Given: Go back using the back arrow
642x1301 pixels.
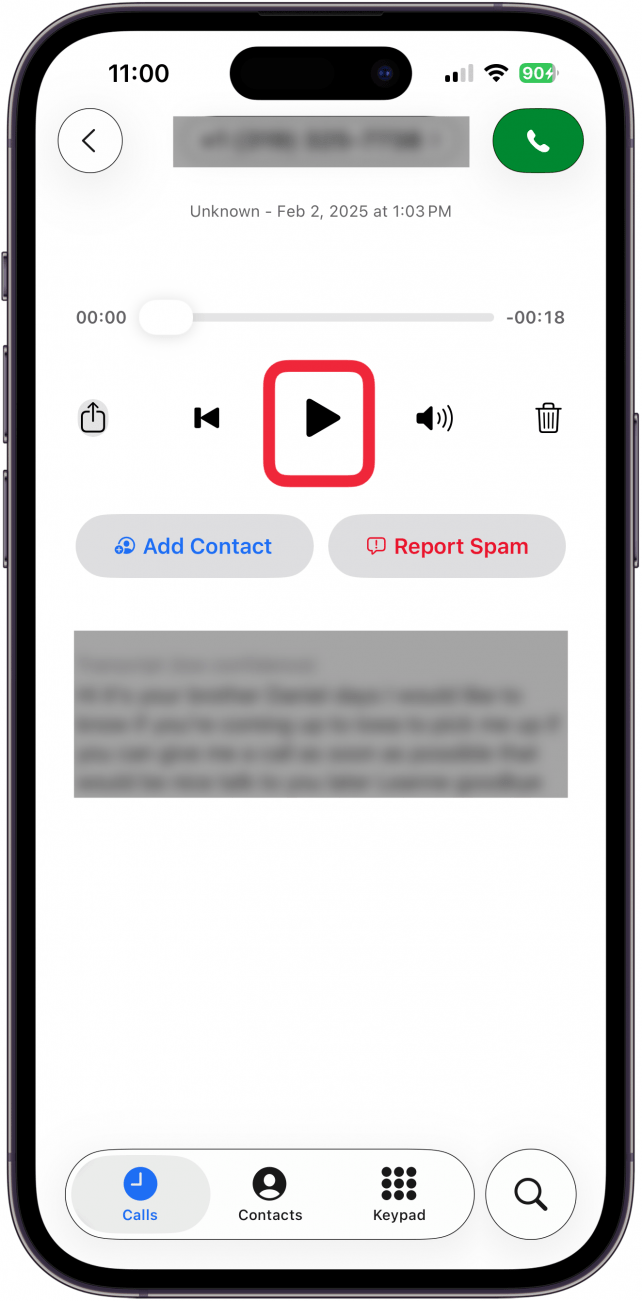Looking at the screenshot, I should 90,141.
